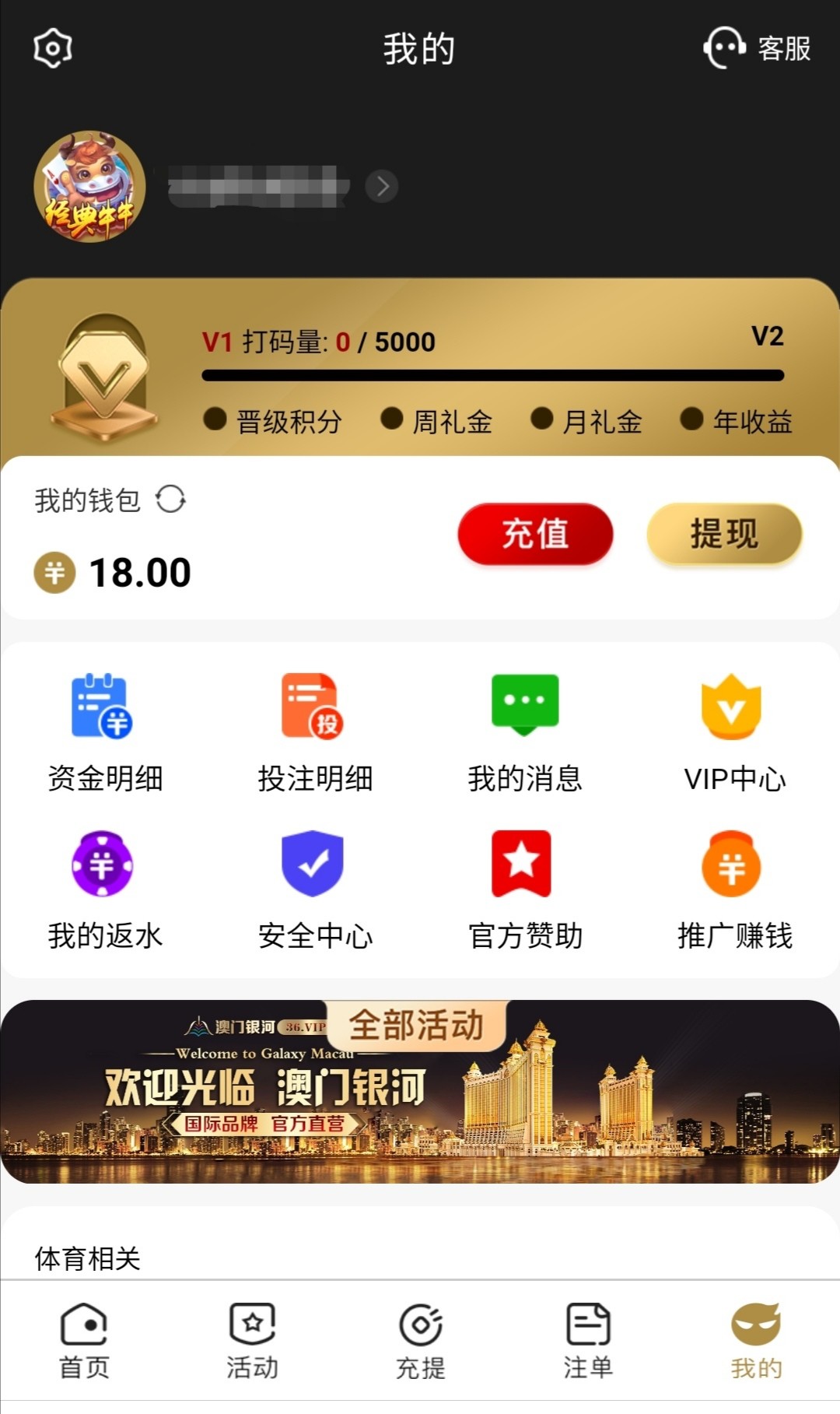The width and height of the screenshot is (840, 1414).
Task: Open profile details via chevron arrow
Action: point(382,186)
